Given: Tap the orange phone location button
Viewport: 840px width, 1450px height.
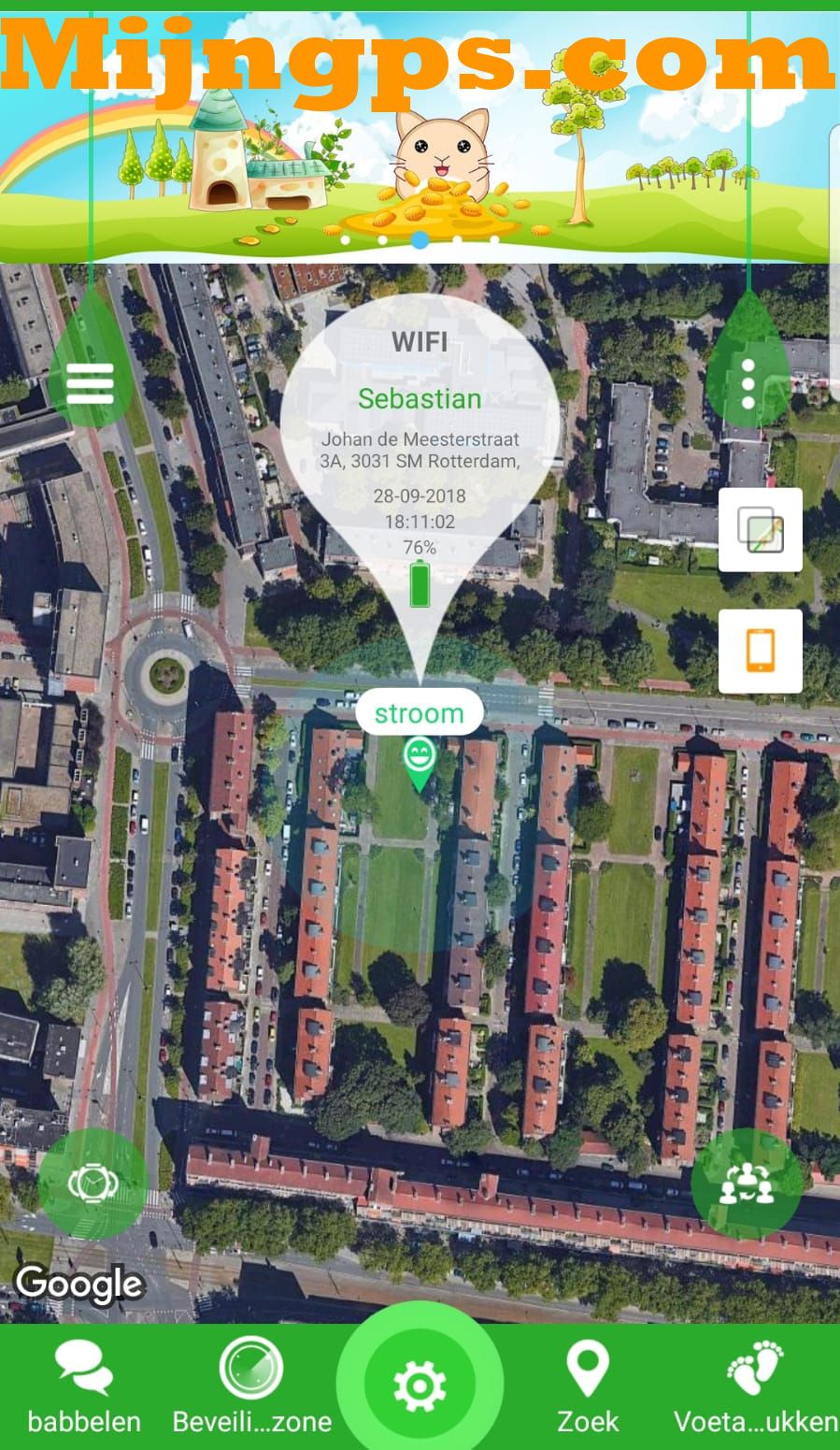Looking at the screenshot, I should click(760, 651).
